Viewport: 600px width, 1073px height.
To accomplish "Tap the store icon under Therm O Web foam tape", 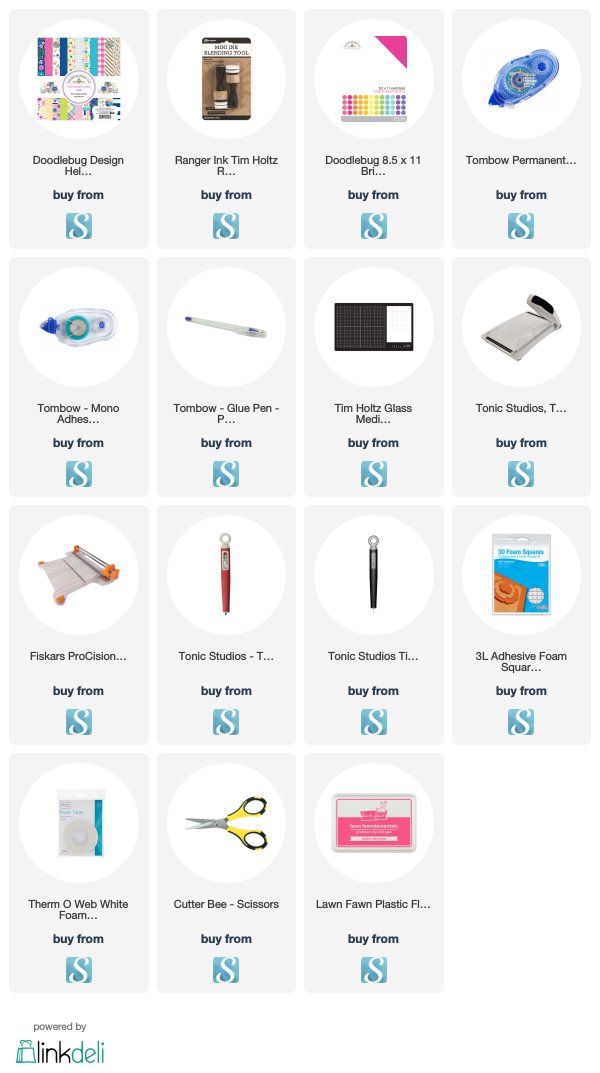I will tap(79, 970).
